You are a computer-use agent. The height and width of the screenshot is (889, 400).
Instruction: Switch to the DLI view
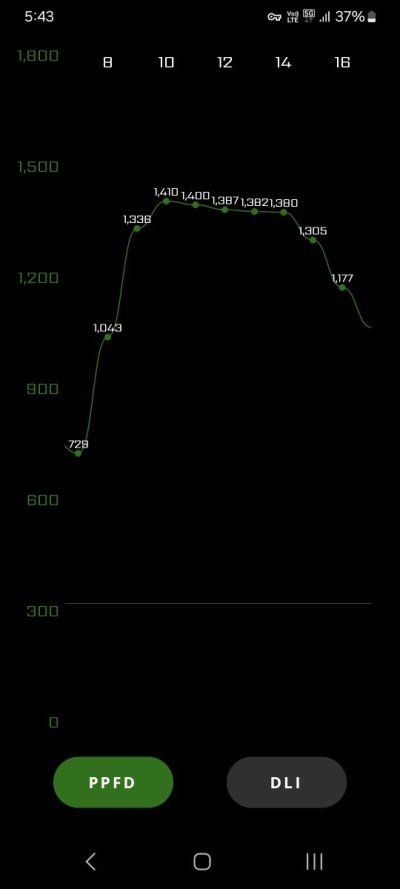(286, 782)
